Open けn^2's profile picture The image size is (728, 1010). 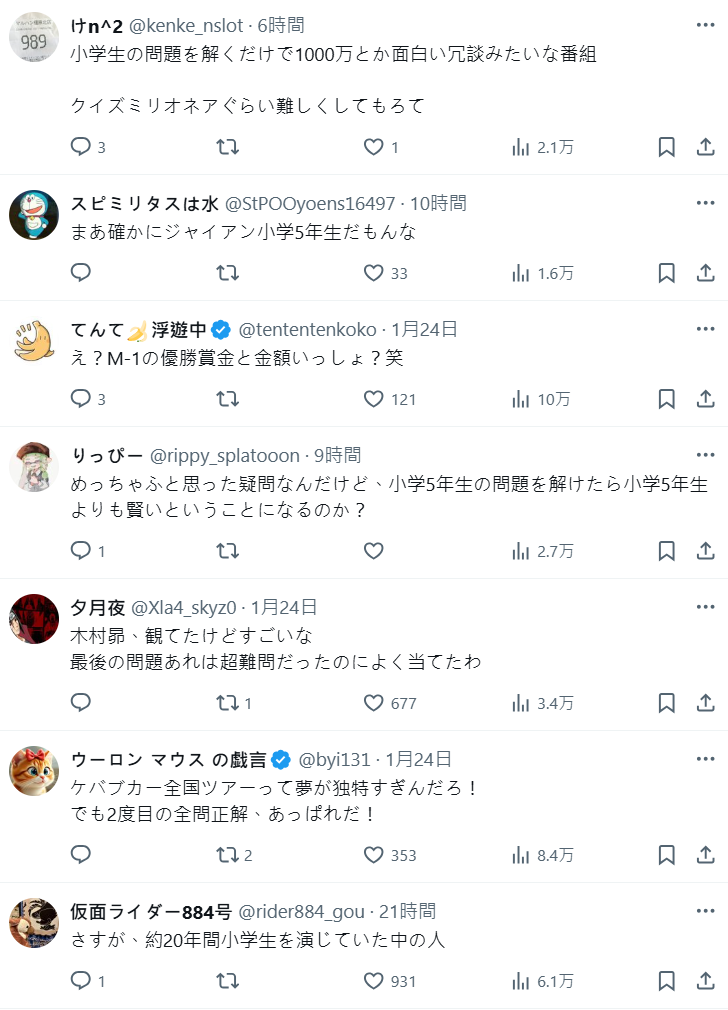click(x=34, y=37)
